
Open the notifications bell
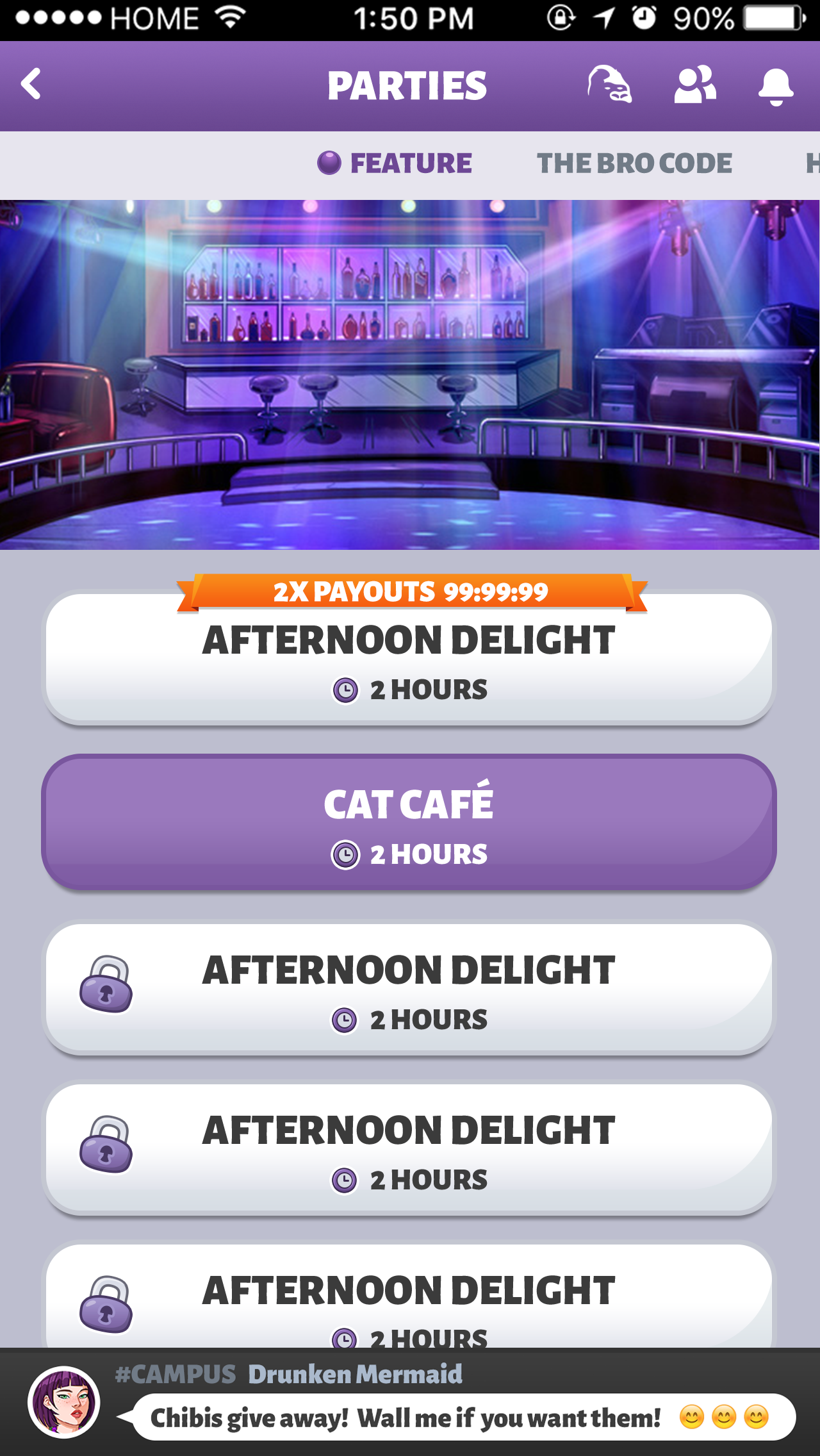(x=775, y=86)
